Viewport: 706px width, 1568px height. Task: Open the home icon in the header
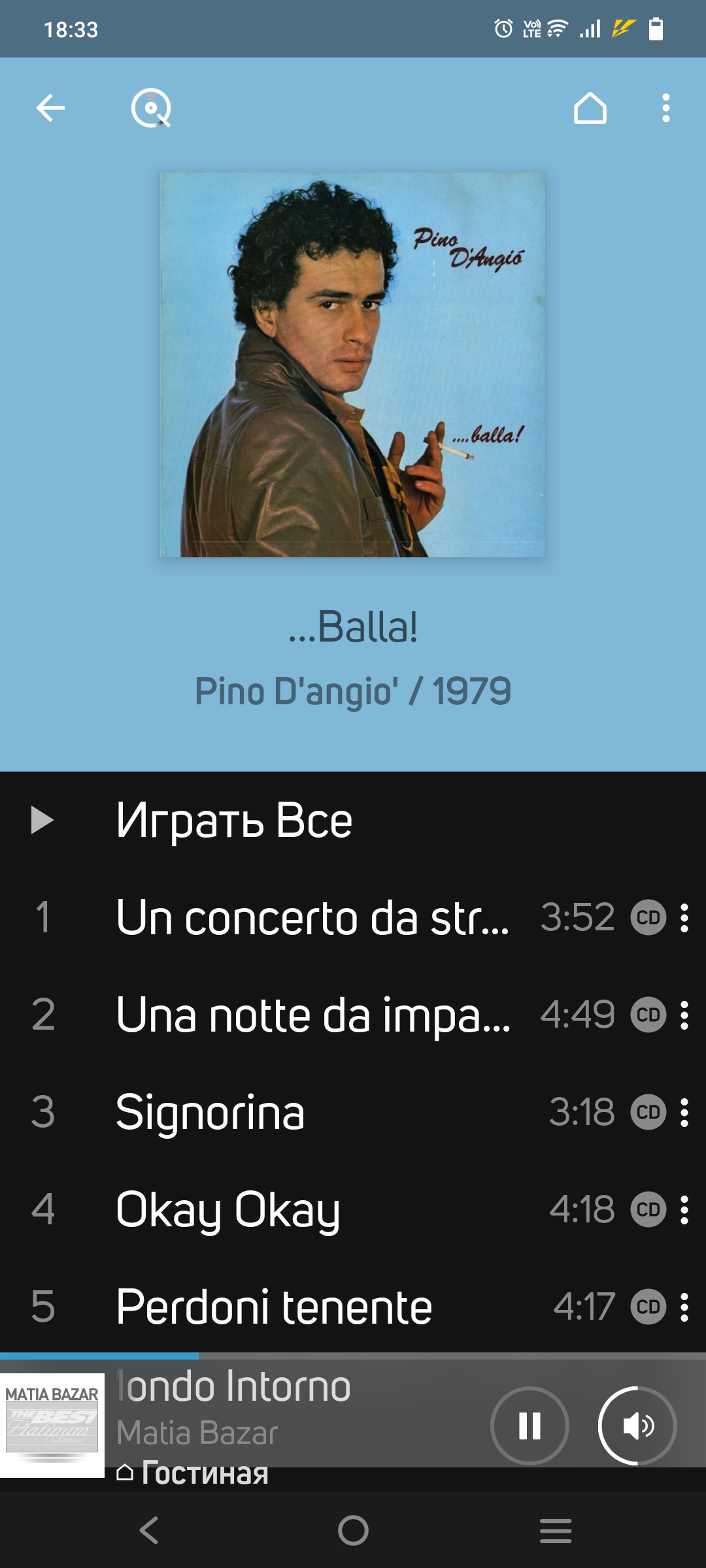[590, 108]
